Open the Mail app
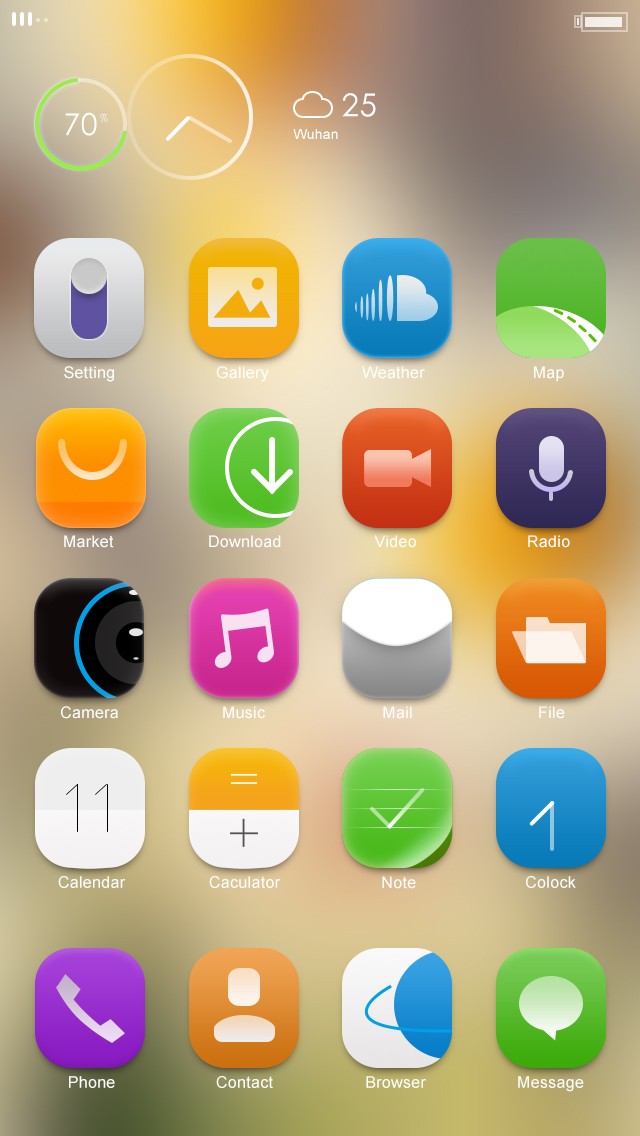 tap(397, 638)
